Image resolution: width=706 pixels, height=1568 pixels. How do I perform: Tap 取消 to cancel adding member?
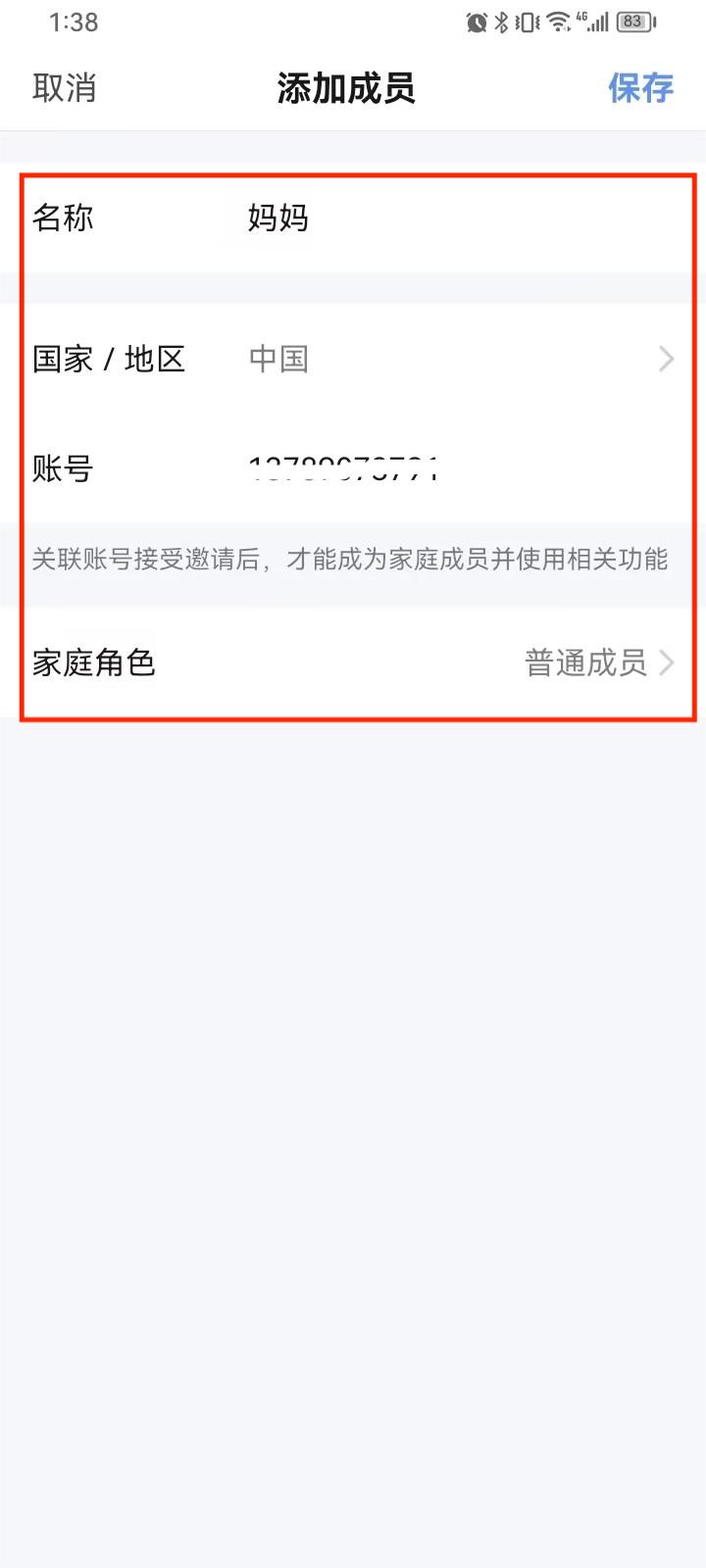[65, 88]
